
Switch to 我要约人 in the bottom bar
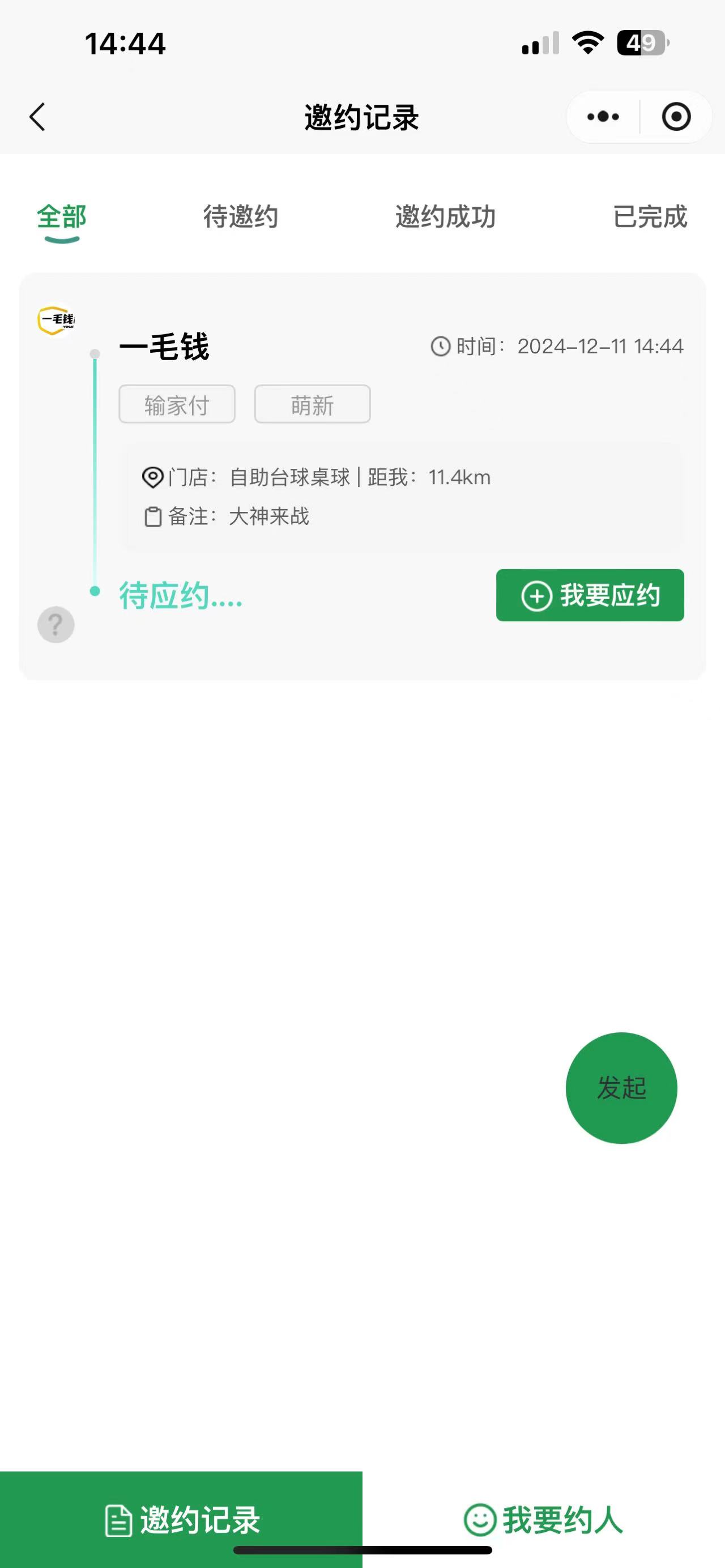point(544,1519)
